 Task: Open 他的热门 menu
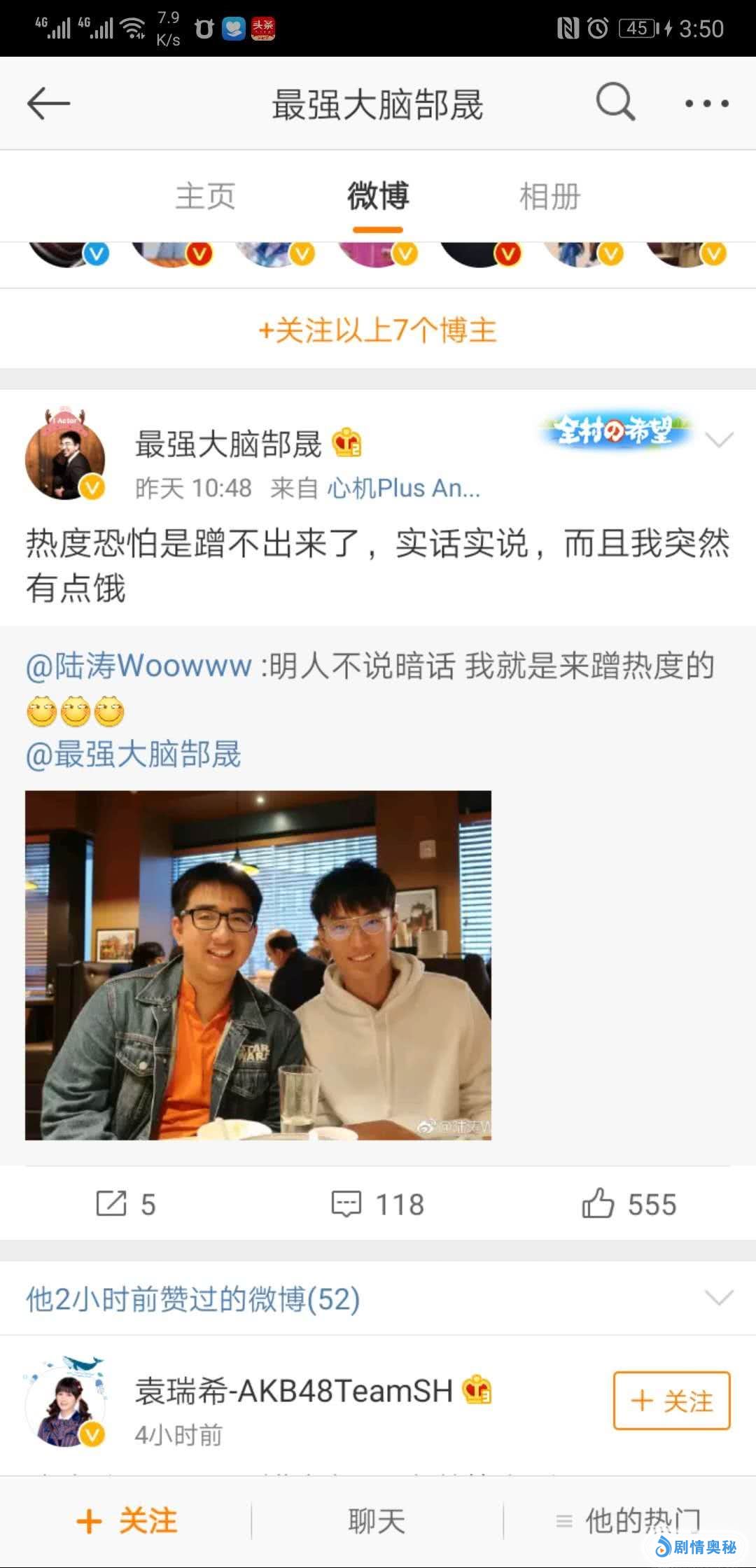629,1521
